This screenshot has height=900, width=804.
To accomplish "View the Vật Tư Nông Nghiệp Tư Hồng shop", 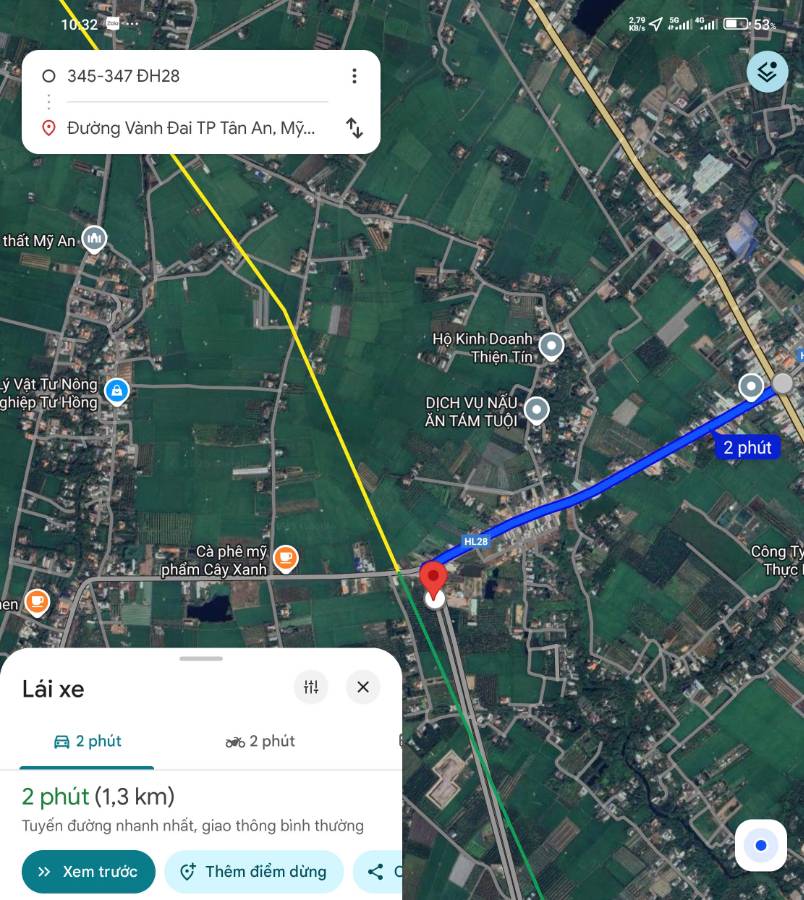I will 117,391.
